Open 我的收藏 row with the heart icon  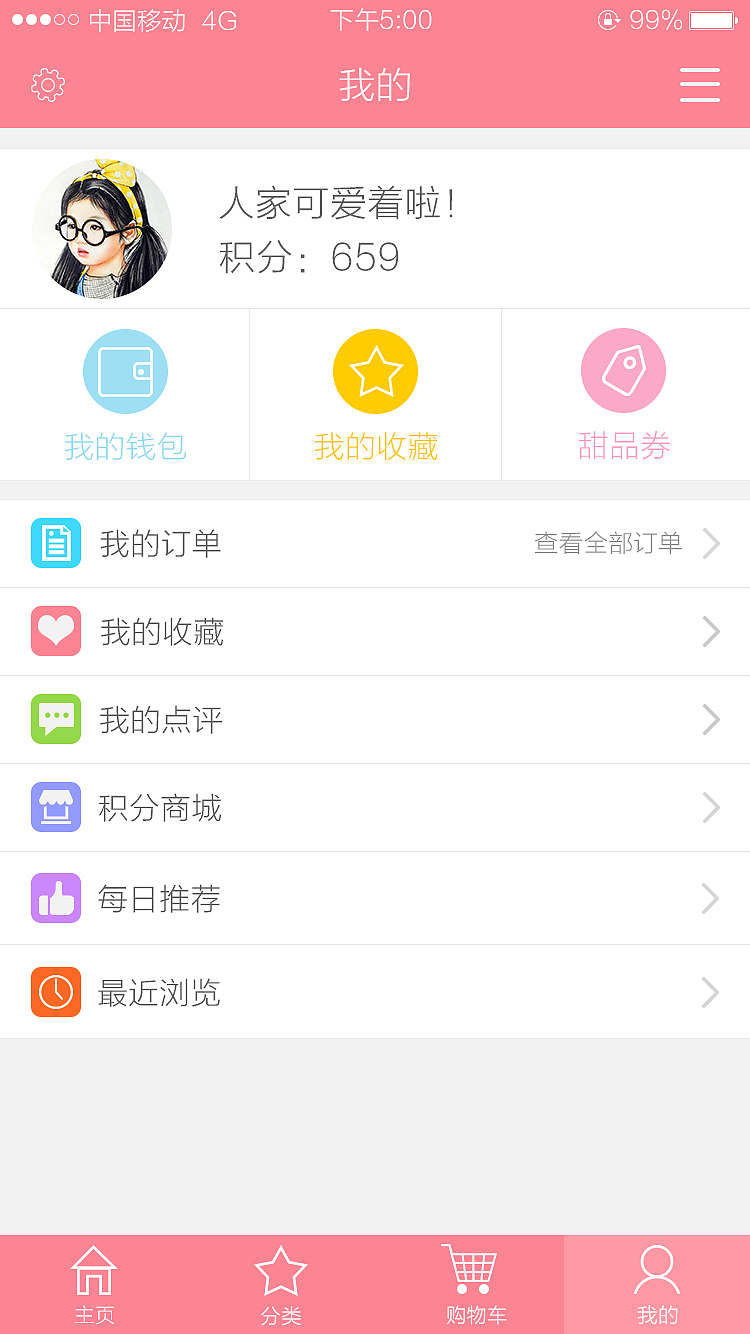tap(375, 631)
